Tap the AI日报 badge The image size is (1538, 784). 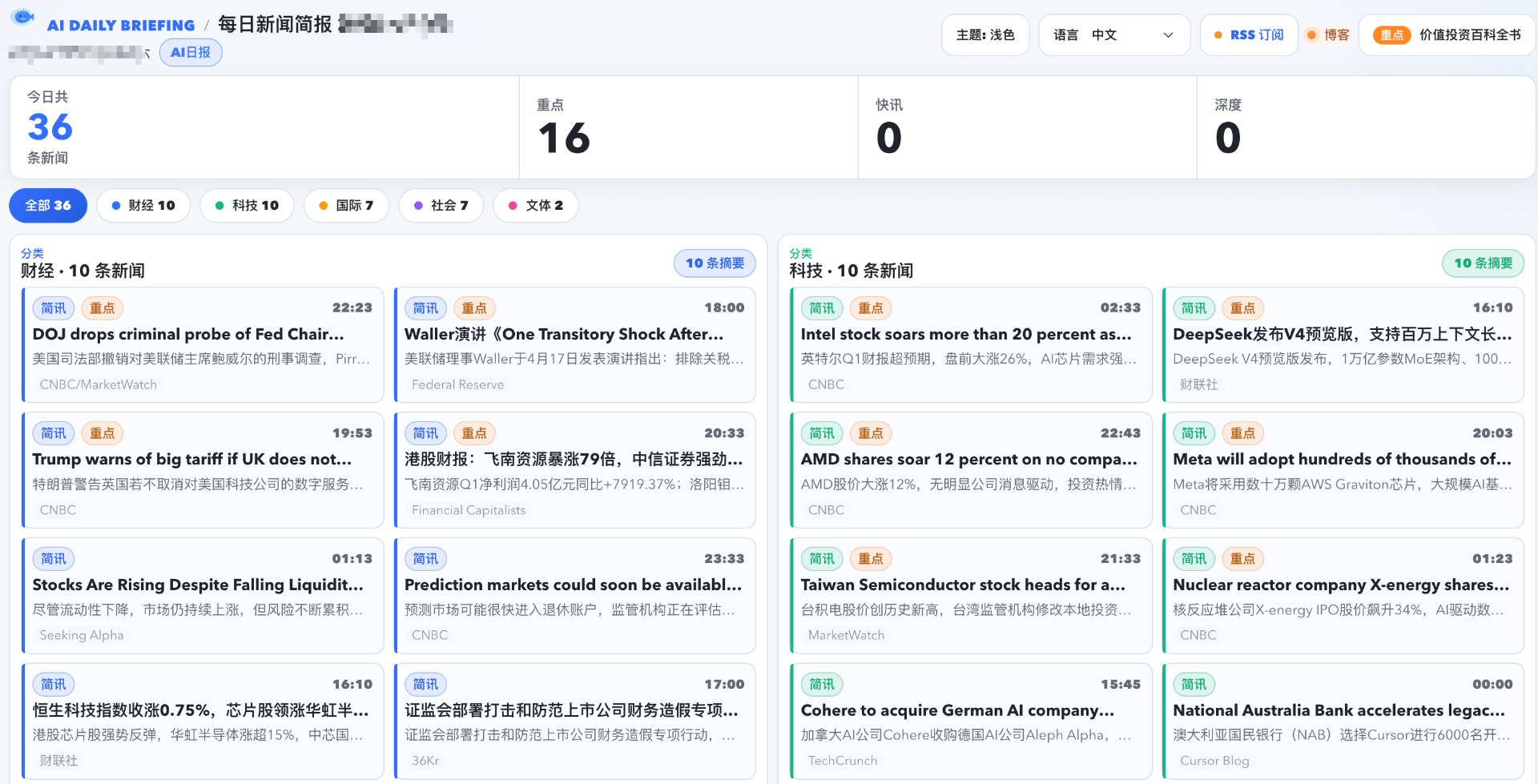tap(191, 53)
